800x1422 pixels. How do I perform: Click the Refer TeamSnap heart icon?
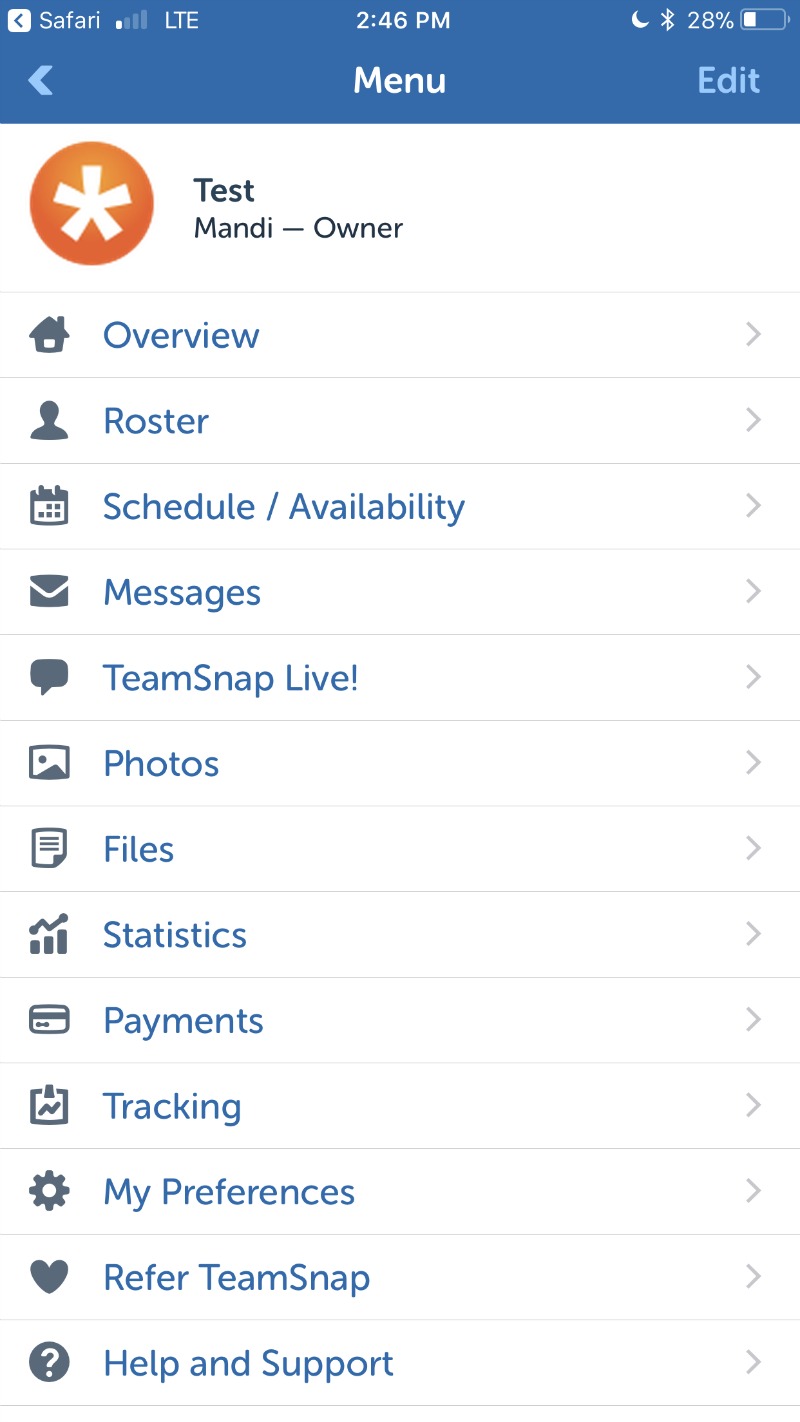pos(48,1277)
